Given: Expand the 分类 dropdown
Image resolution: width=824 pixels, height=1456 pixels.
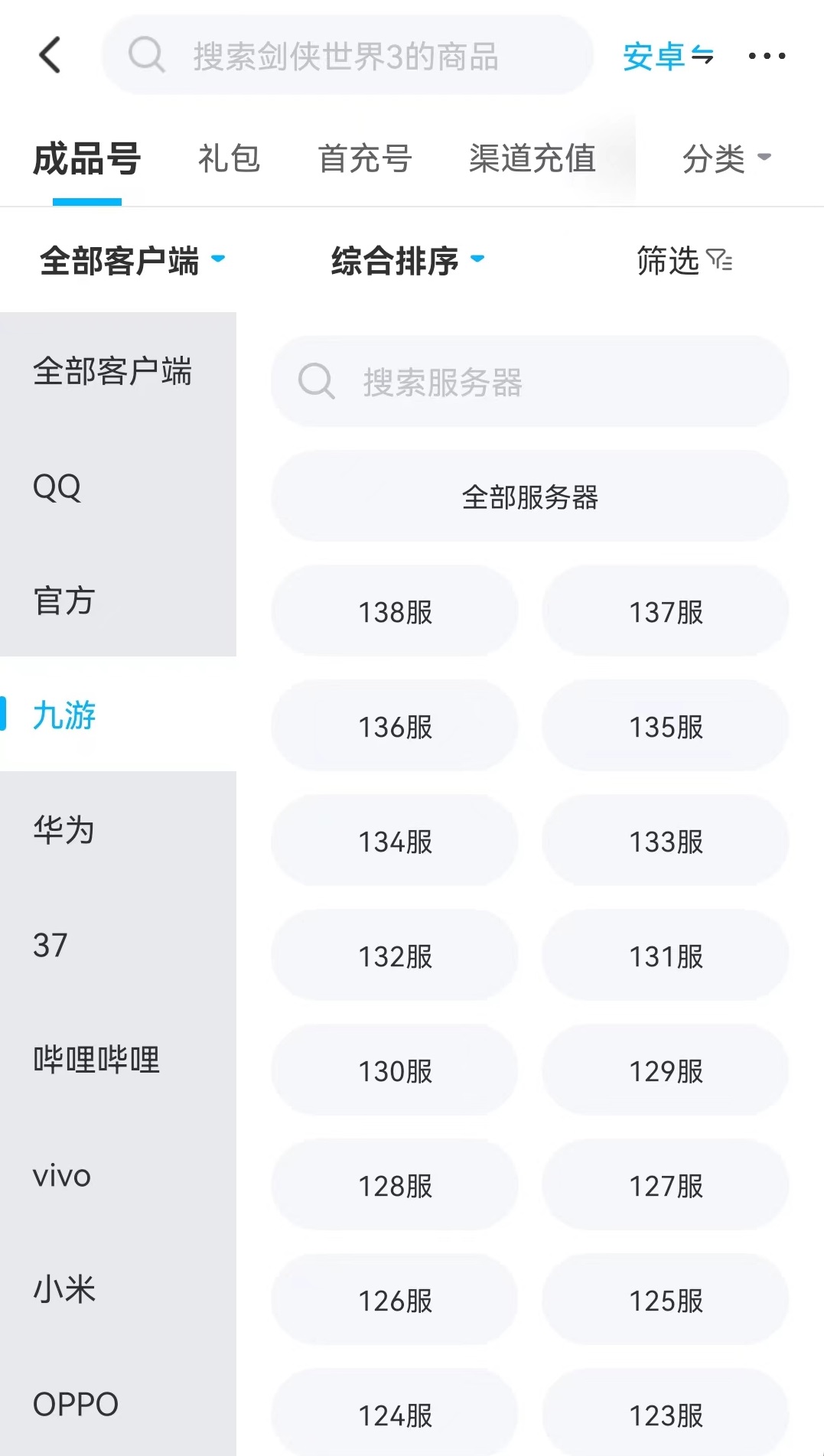Looking at the screenshot, I should [725, 159].
